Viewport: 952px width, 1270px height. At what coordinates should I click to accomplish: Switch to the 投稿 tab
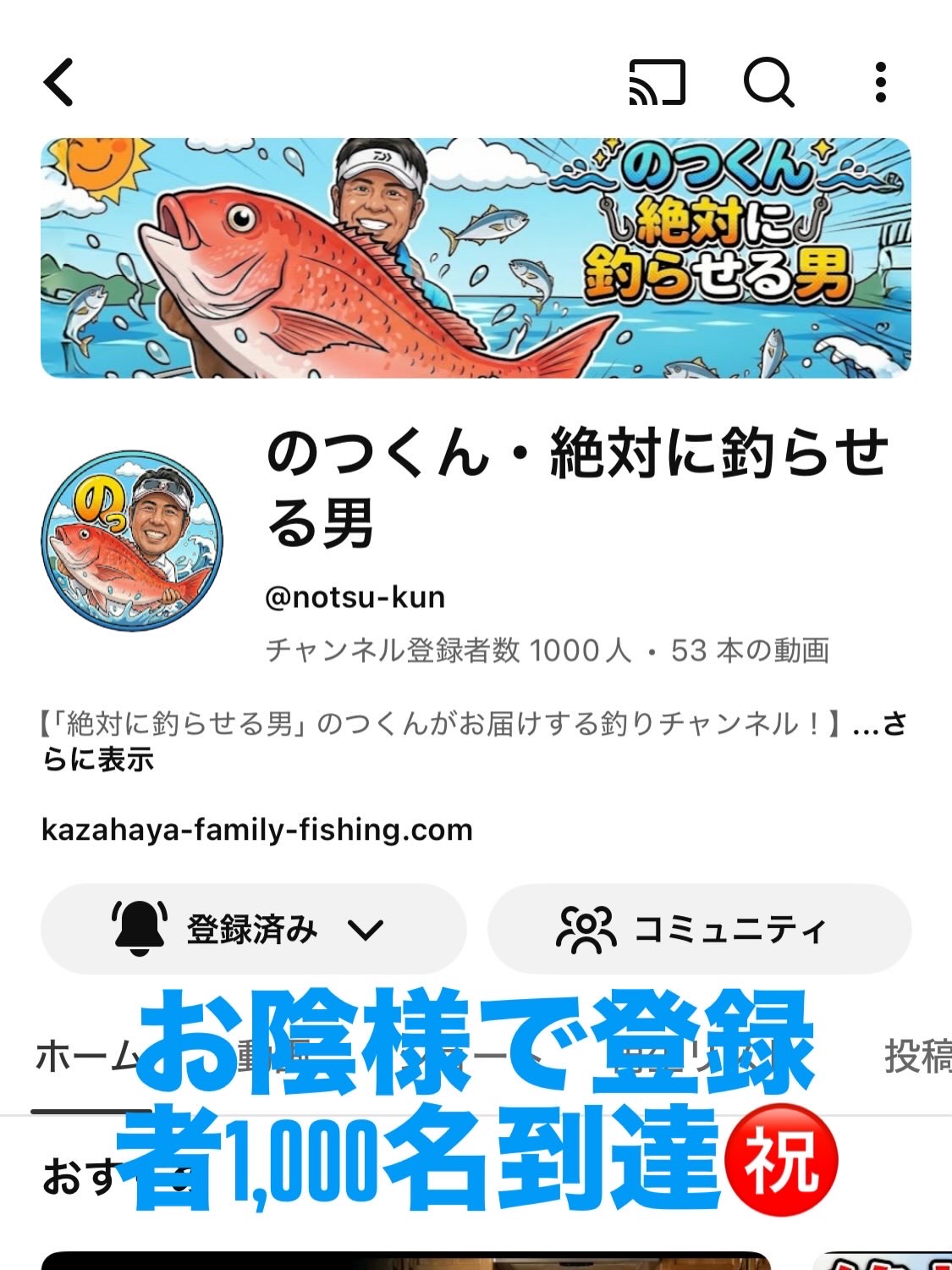916,1057
